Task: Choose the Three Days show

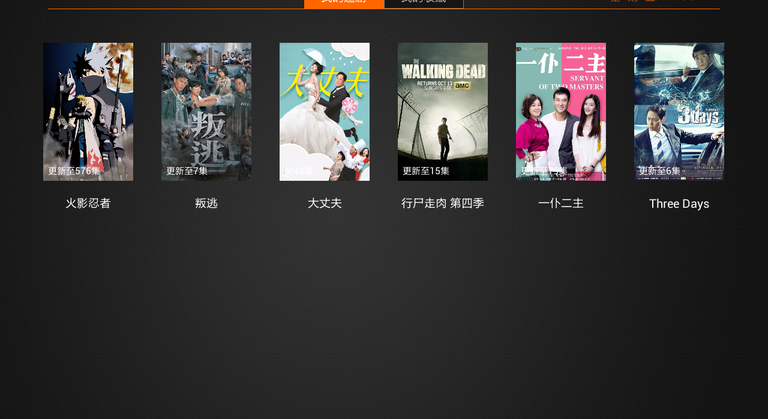Action: 679,112
